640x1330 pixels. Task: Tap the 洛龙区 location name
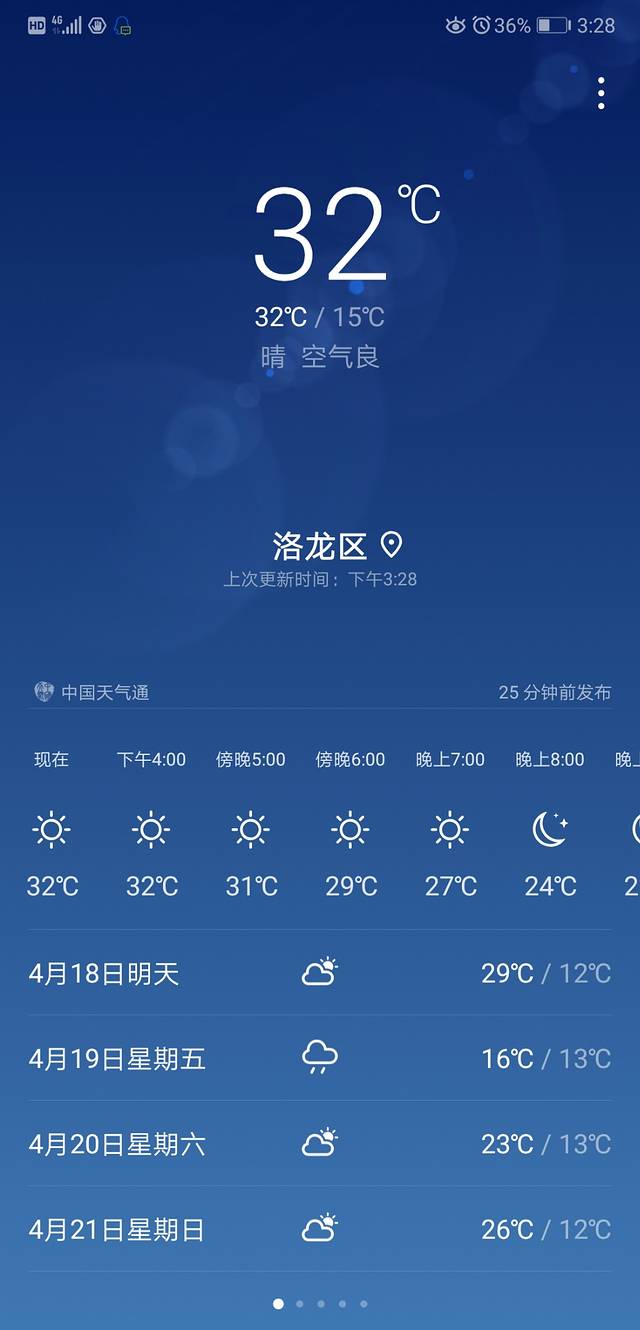320,546
